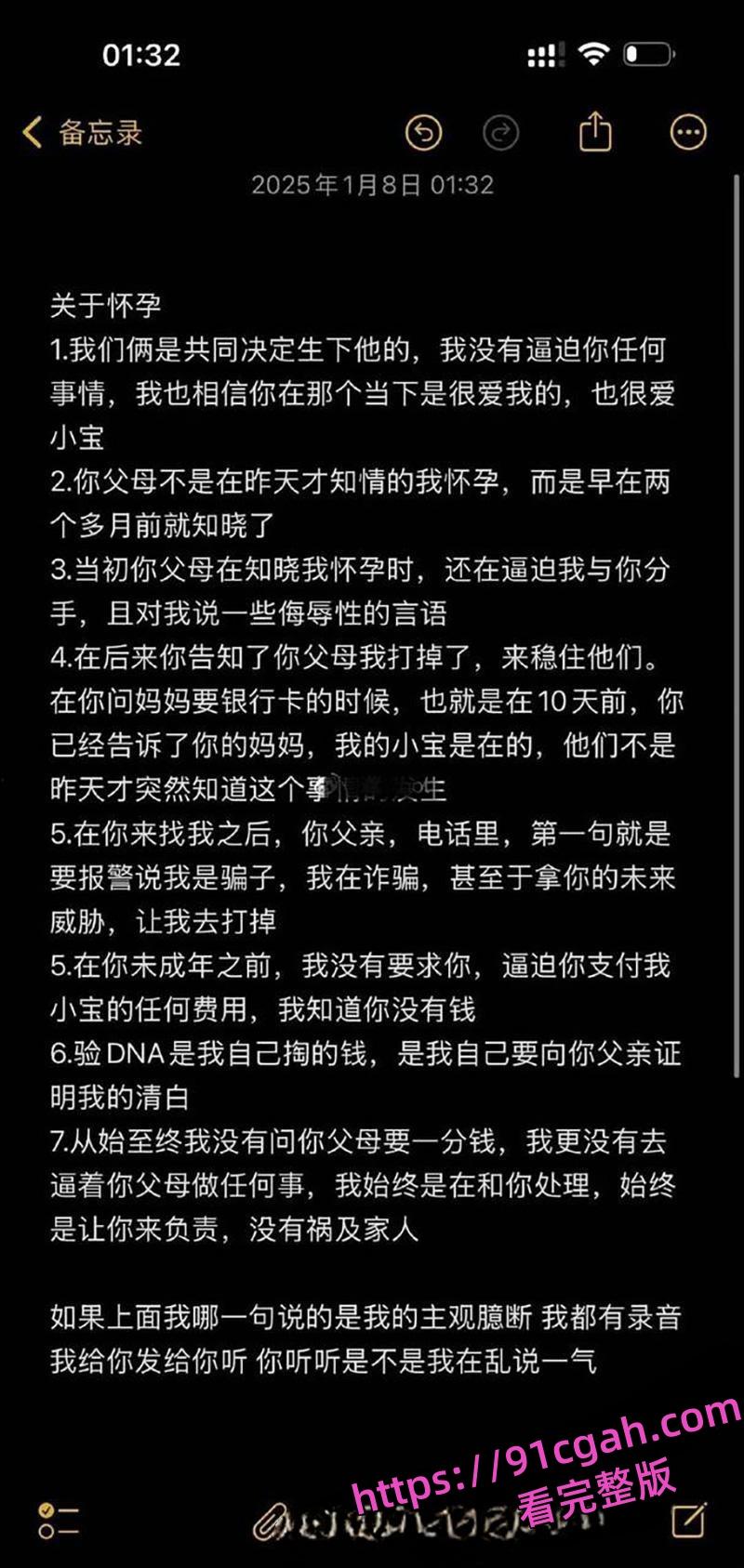Tap the date header 2025年1月8日 01:32
744x1568 pixels.
(372, 185)
